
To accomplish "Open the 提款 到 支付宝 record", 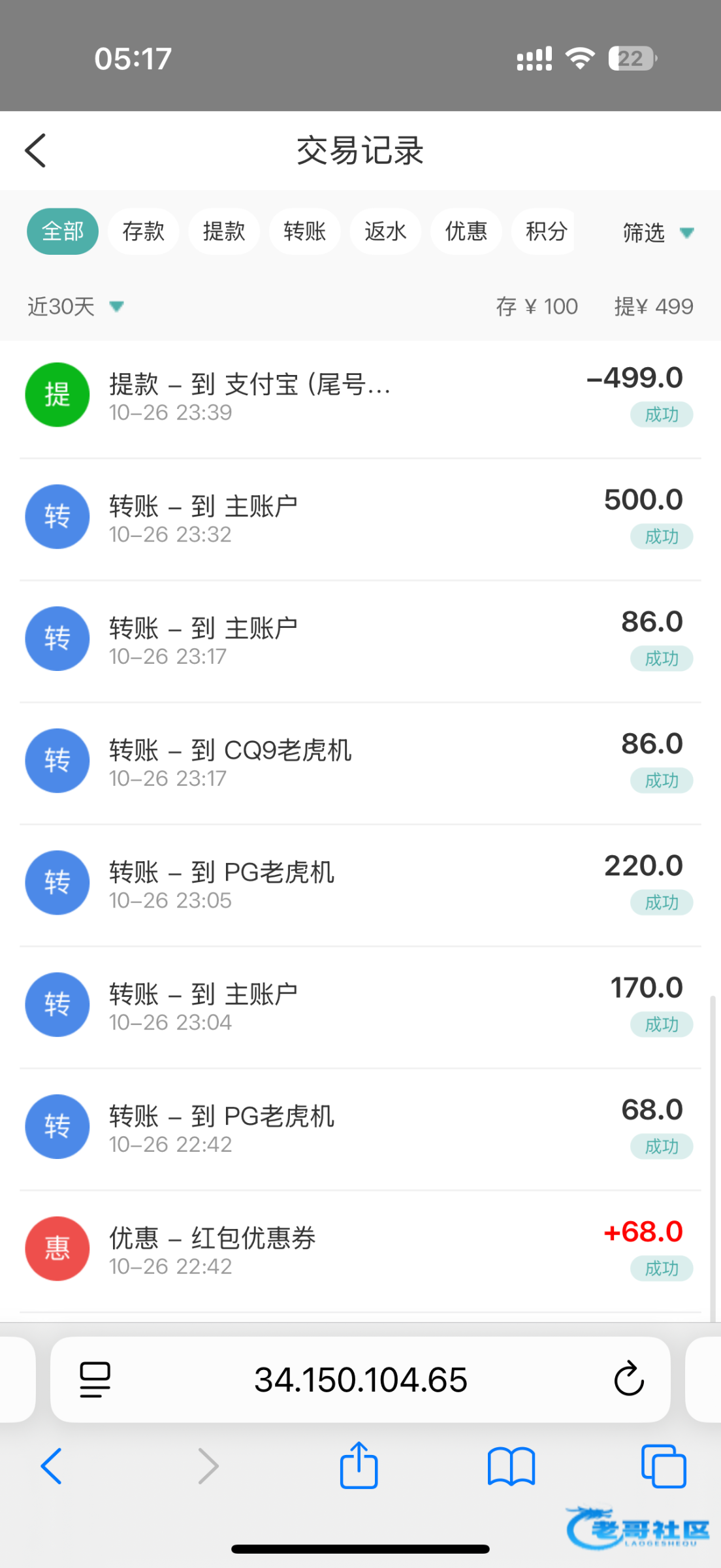I will (x=359, y=395).
